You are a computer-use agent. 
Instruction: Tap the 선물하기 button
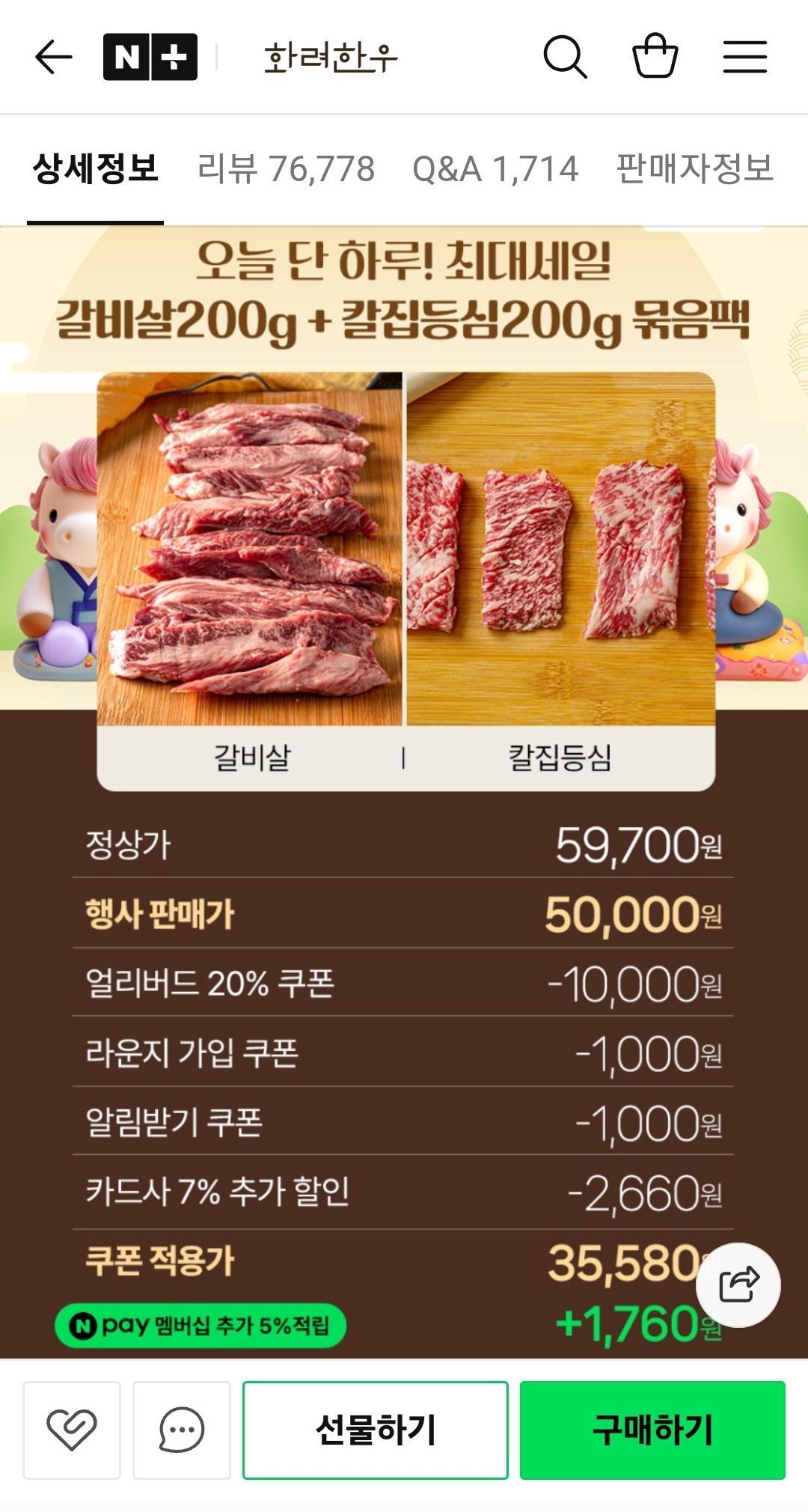(x=376, y=1430)
